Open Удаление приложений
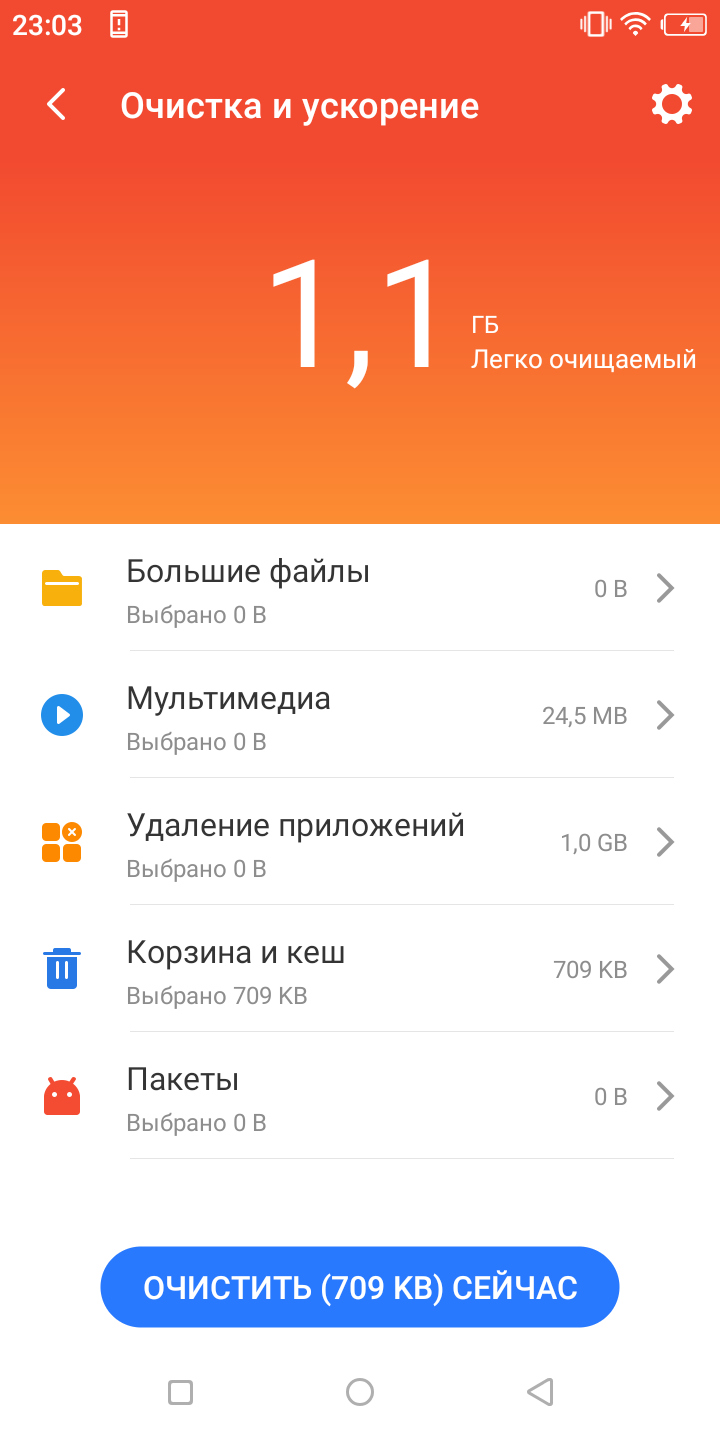This screenshot has width=720, height=1440. (360, 842)
